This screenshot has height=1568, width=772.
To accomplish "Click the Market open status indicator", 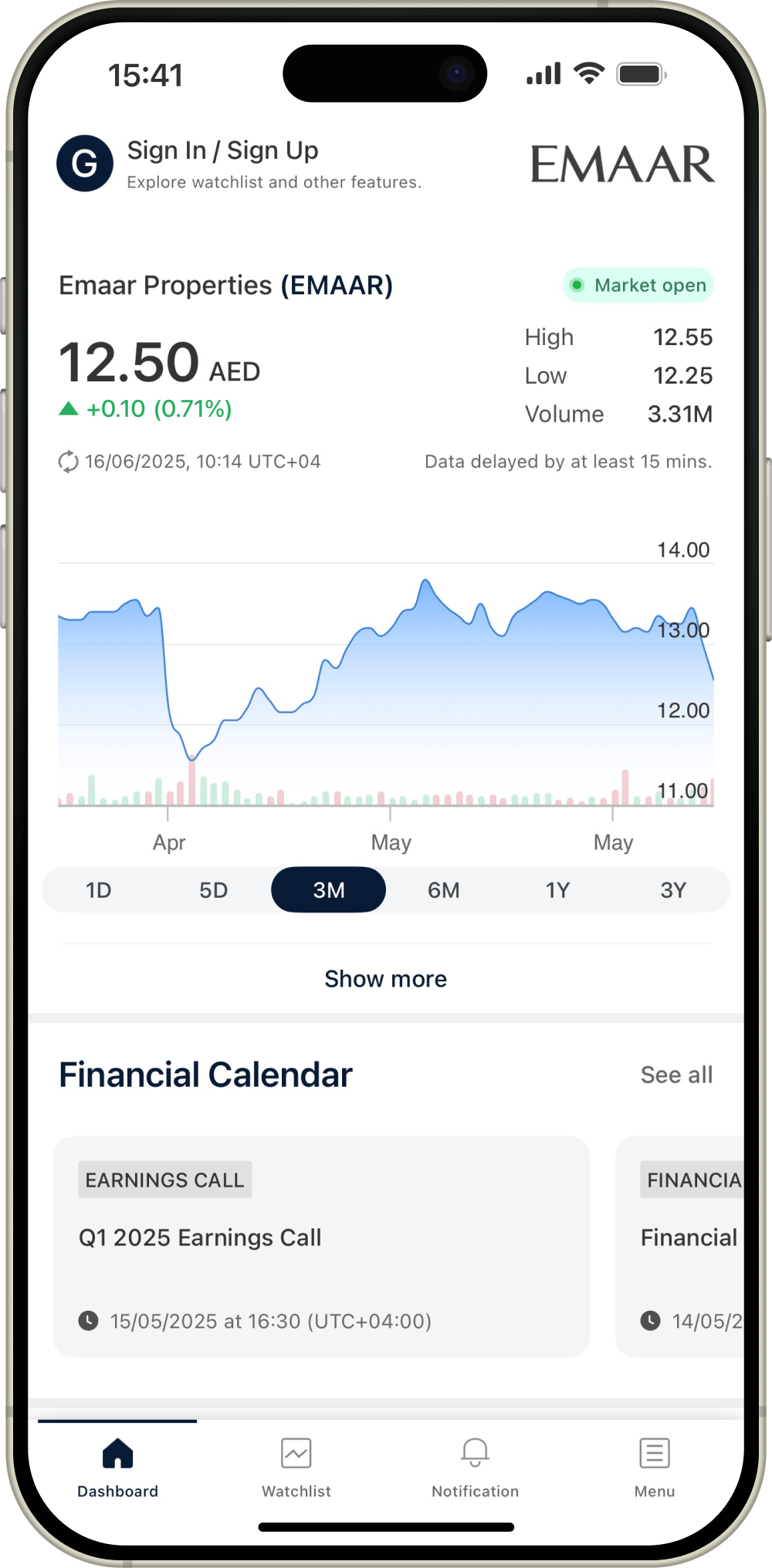I will [637, 285].
